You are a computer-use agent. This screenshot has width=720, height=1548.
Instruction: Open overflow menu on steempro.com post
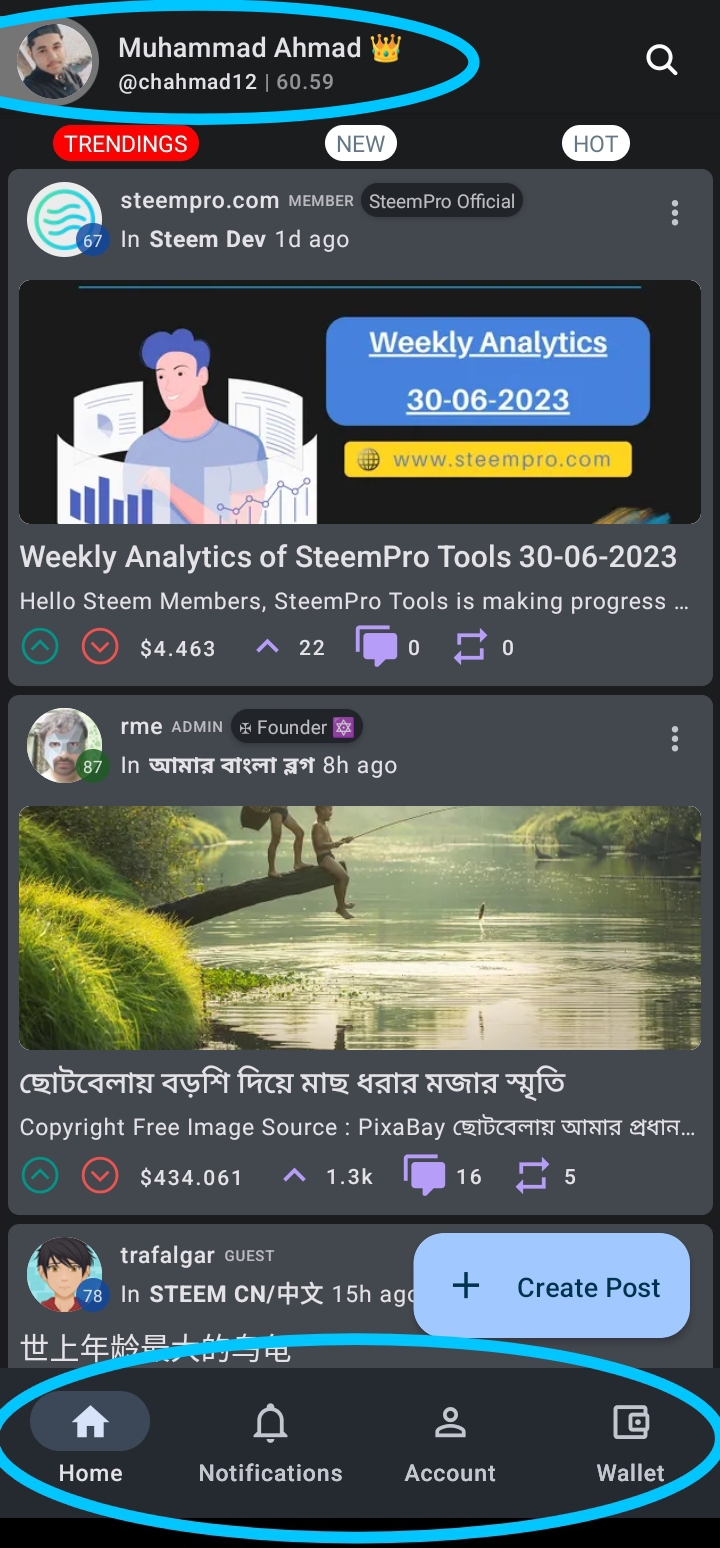click(x=675, y=213)
